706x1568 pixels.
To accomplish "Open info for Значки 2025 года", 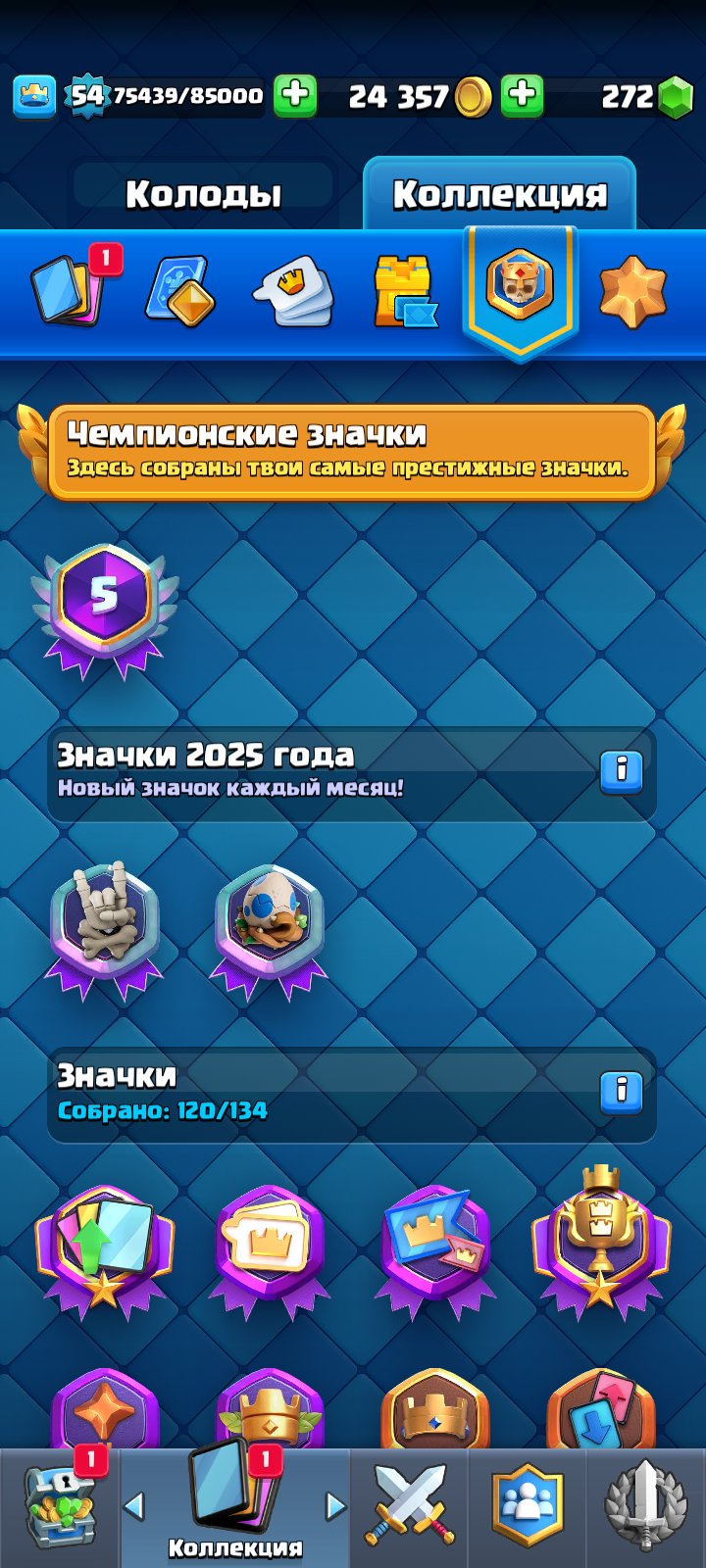I will pyautogui.click(x=621, y=770).
